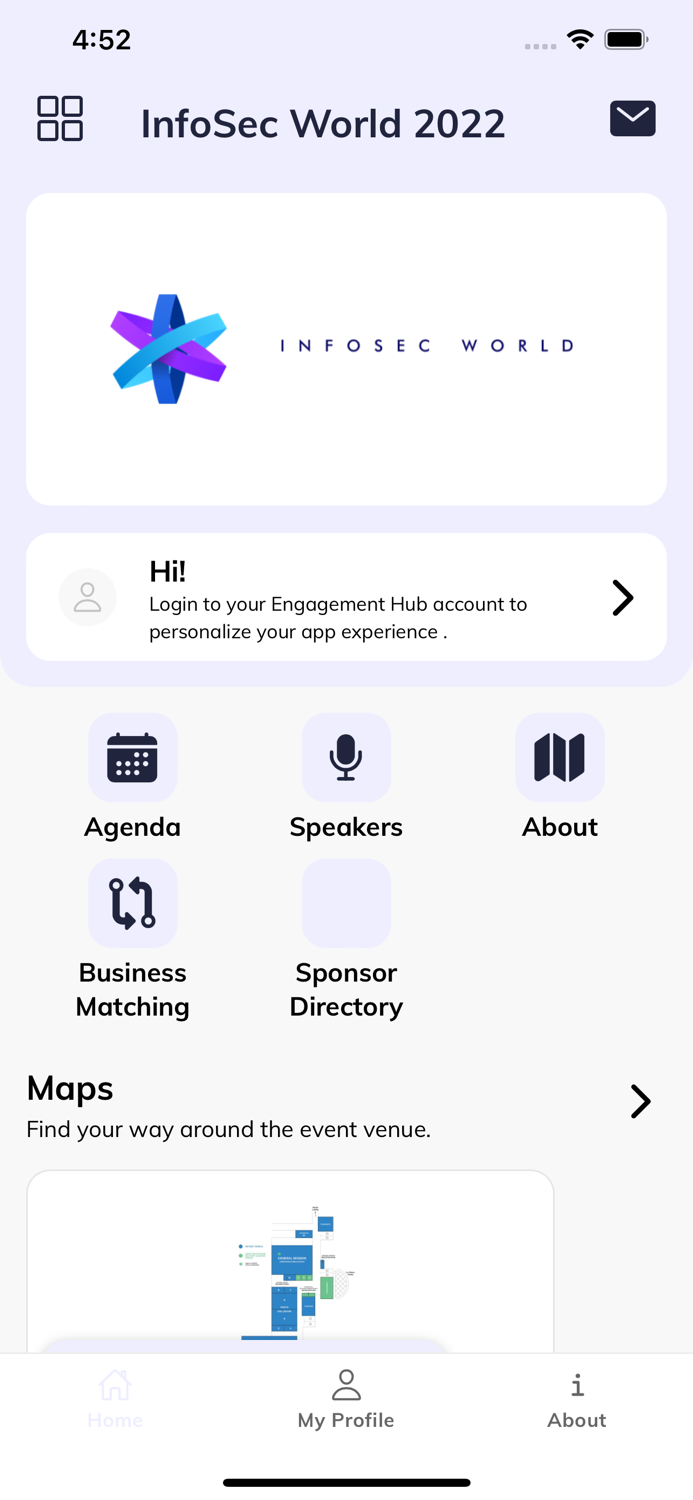The image size is (693, 1500).
Task: Expand Maps with the arrow
Action: click(640, 1101)
